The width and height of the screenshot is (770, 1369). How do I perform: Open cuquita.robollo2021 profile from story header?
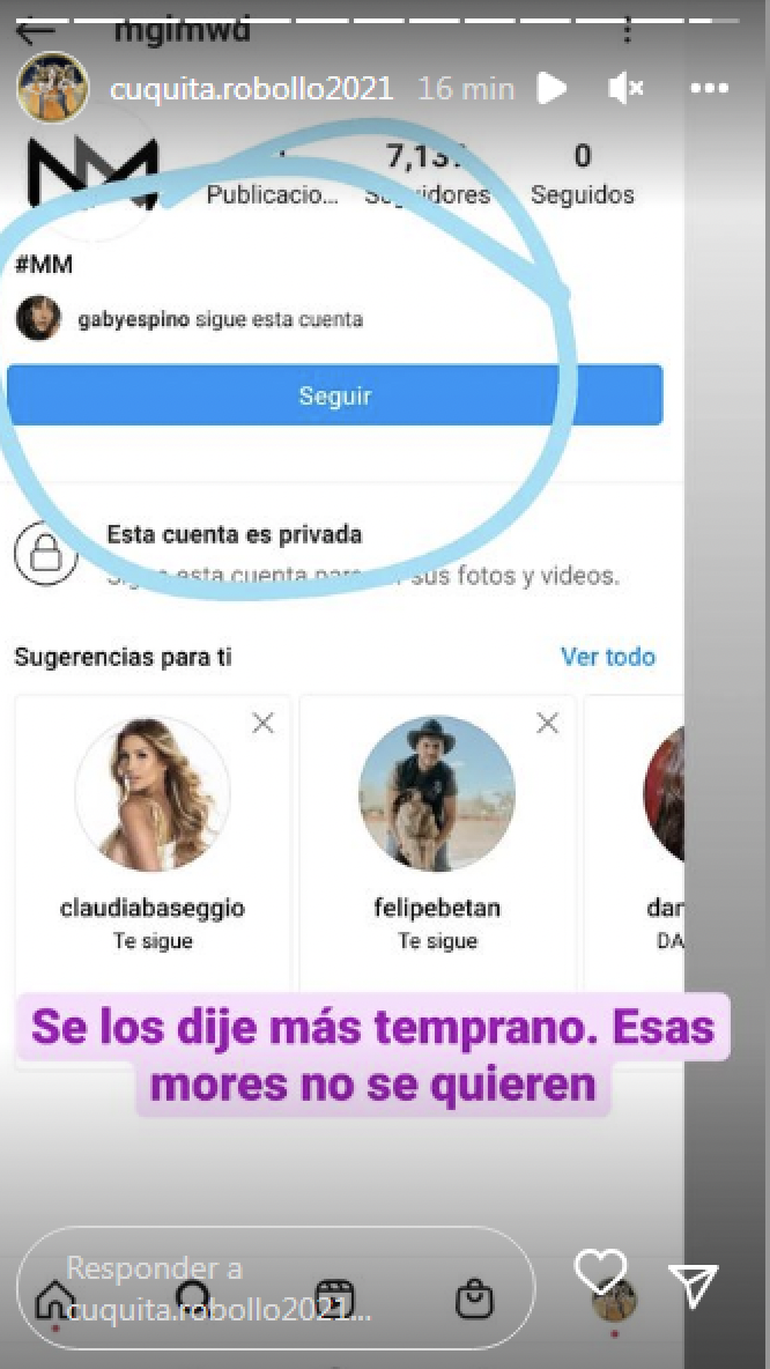pos(250,89)
